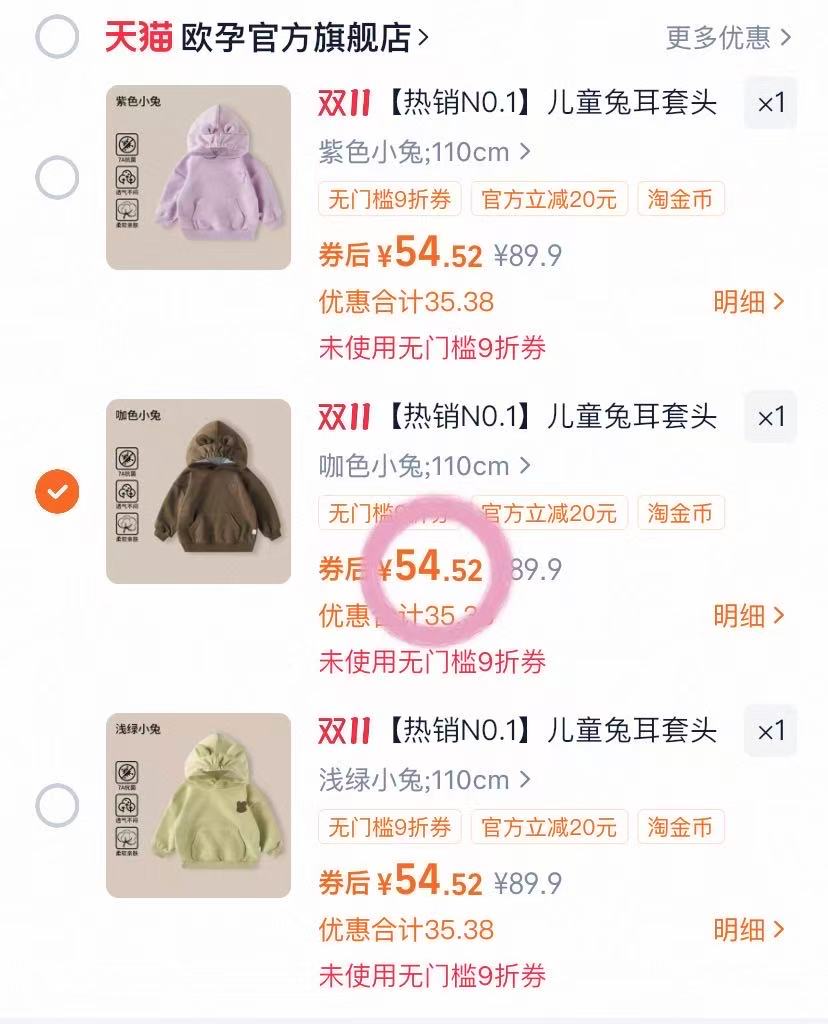Tap the 淘金币 badge on the brown bunny item

[x=680, y=514]
